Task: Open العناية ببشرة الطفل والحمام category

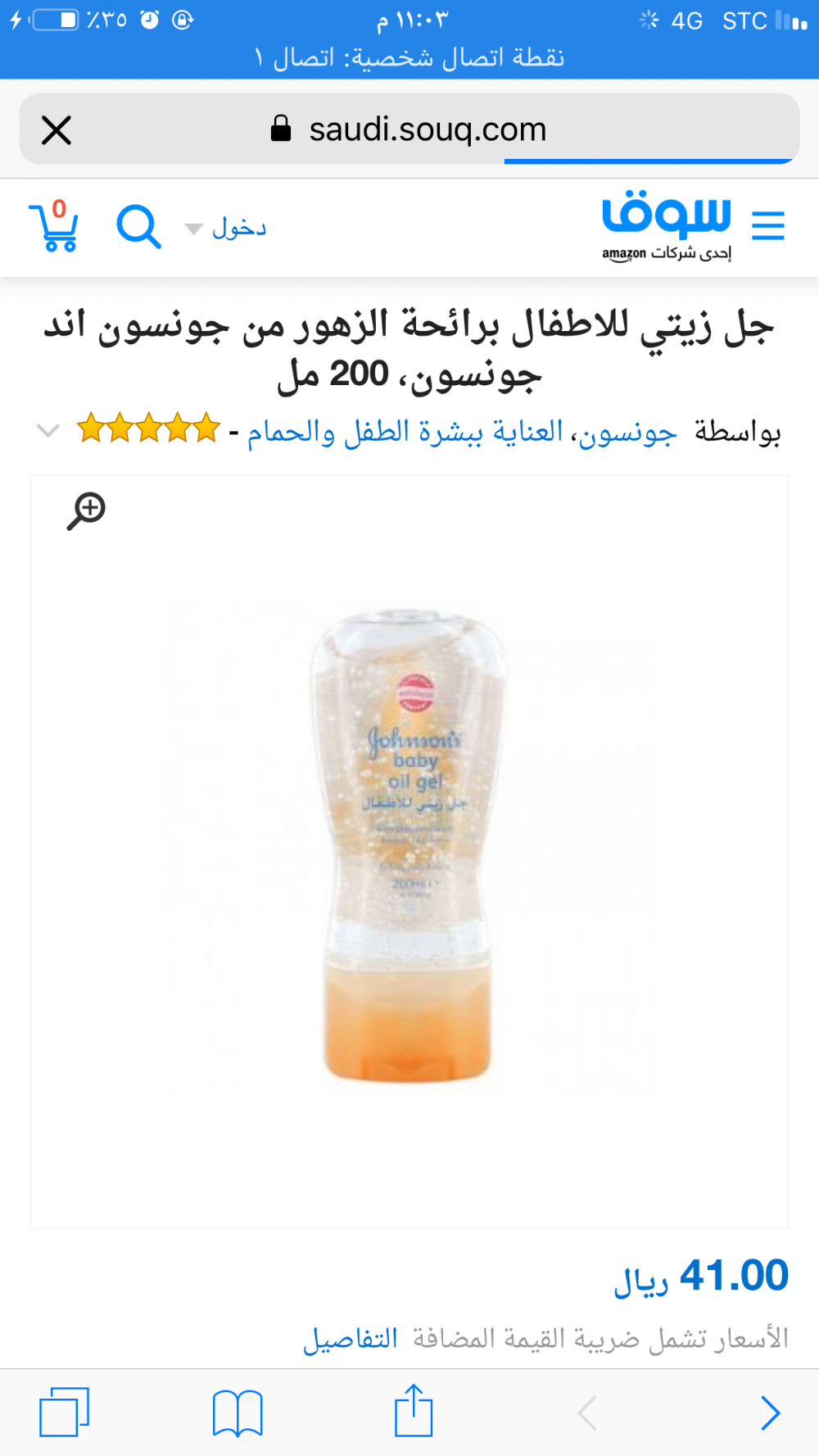Action: (405, 432)
